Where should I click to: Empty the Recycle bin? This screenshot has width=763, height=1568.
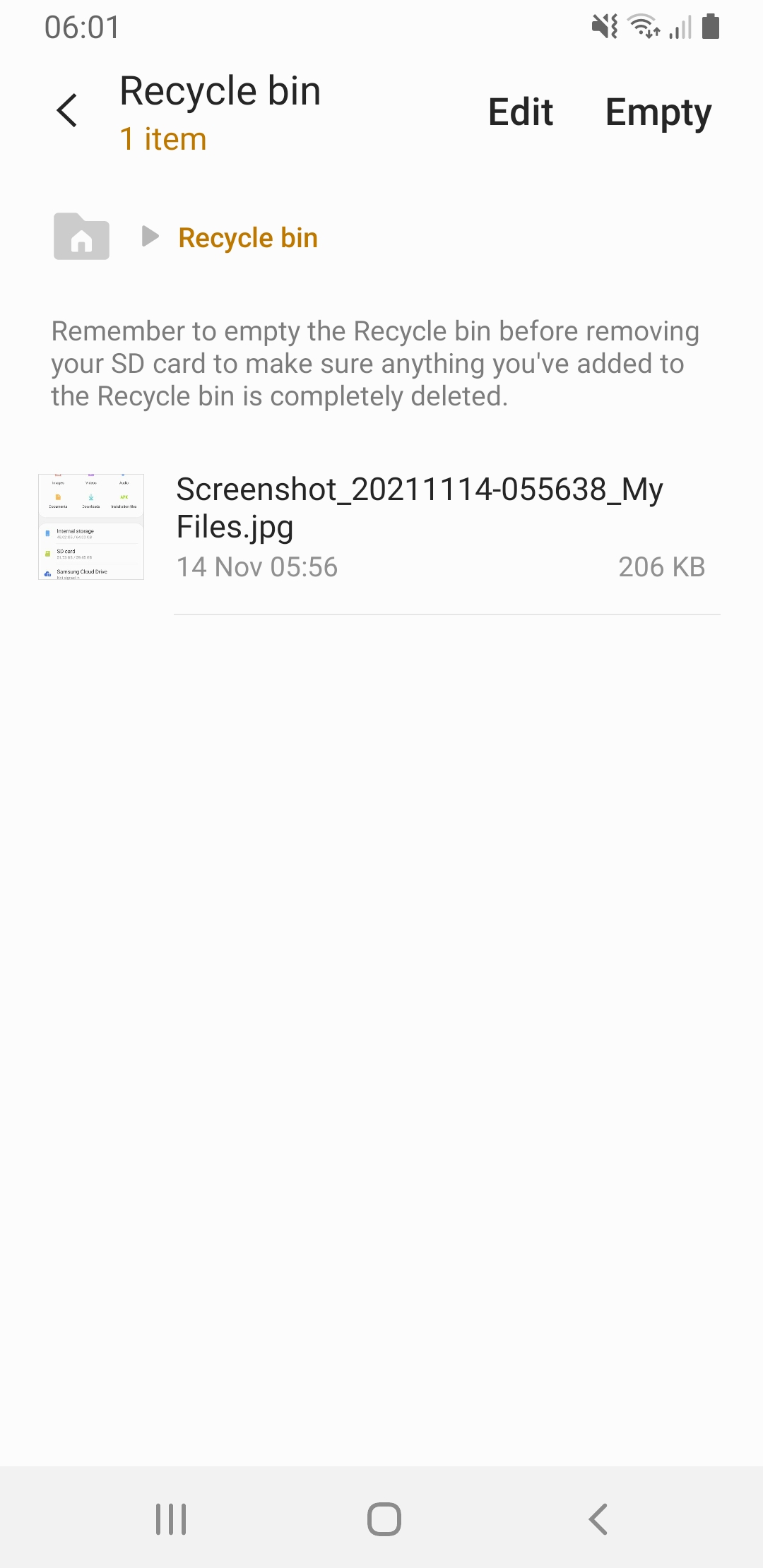[658, 113]
